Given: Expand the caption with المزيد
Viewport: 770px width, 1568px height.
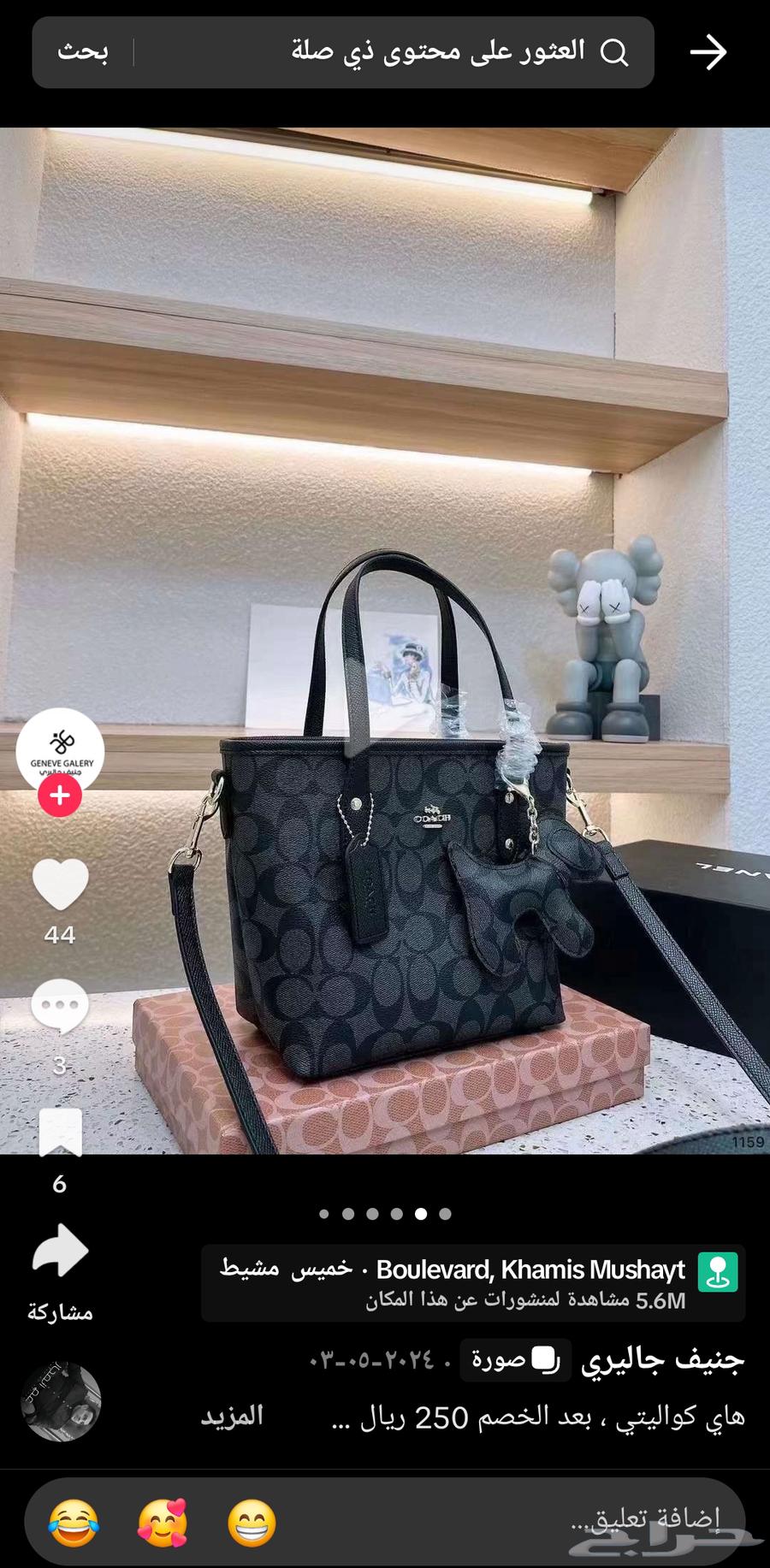Looking at the screenshot, I should 232,1417.
